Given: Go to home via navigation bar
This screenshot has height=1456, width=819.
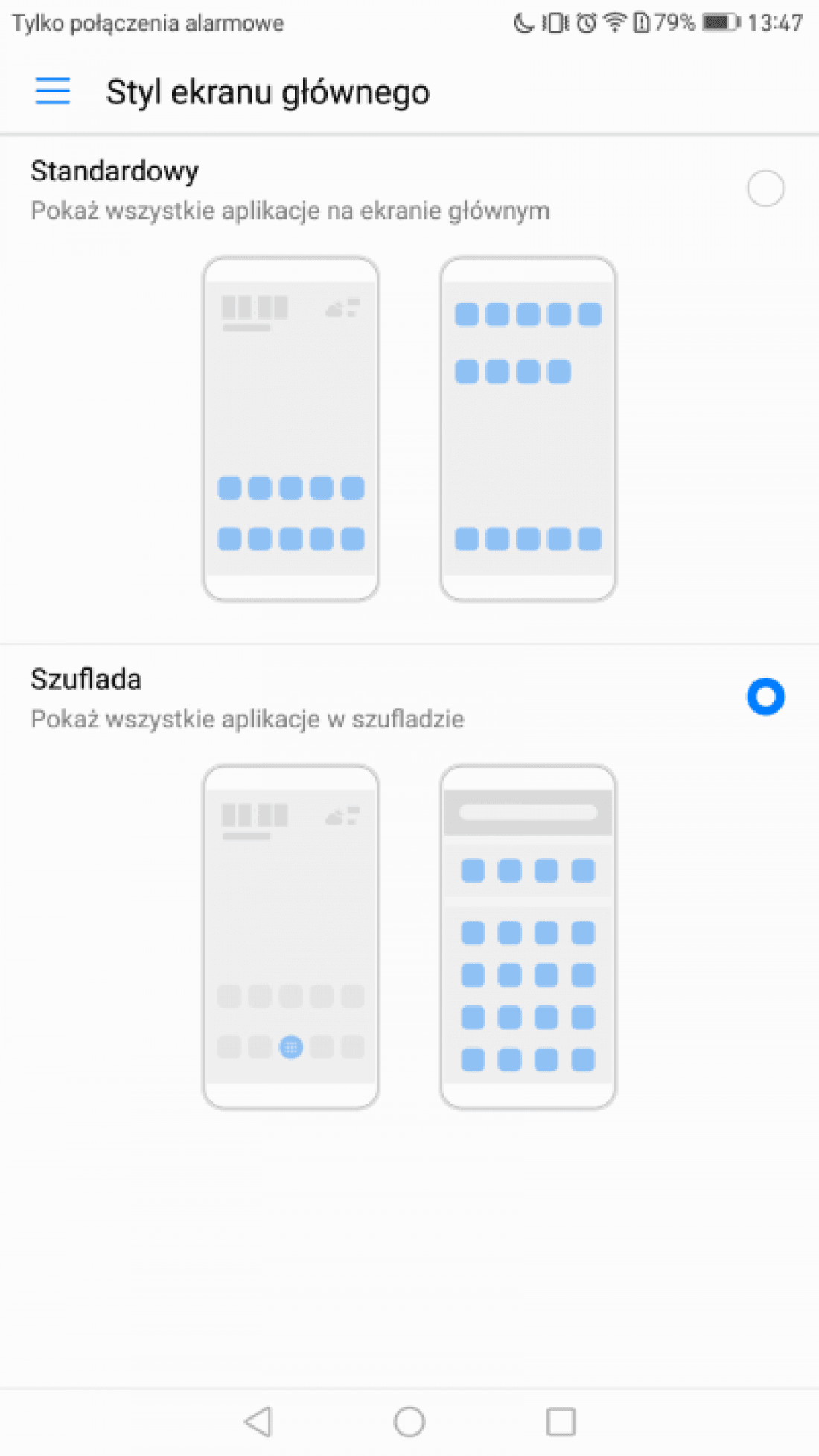Looking at the screenshot, I should coord(409,1422).
